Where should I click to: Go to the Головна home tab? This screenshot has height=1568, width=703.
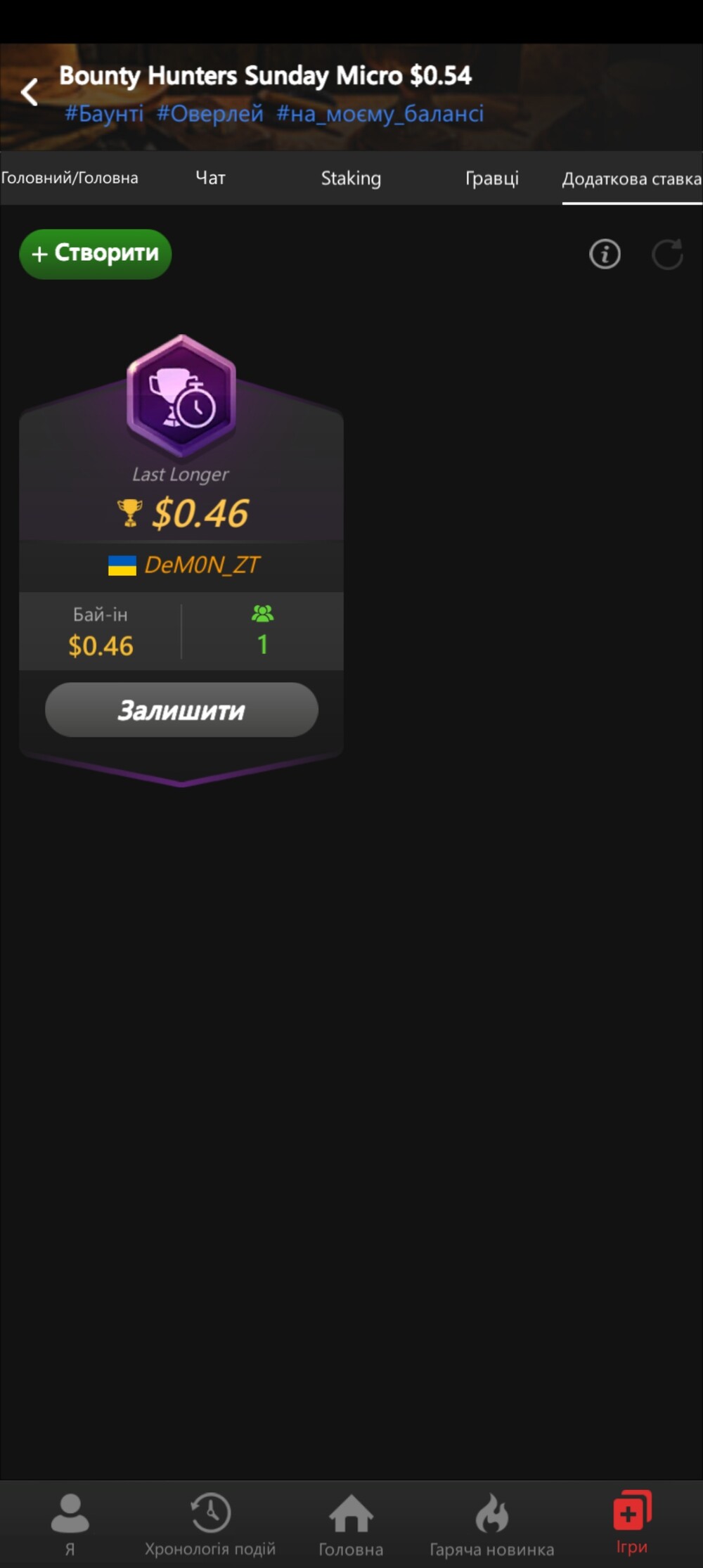351,1524
